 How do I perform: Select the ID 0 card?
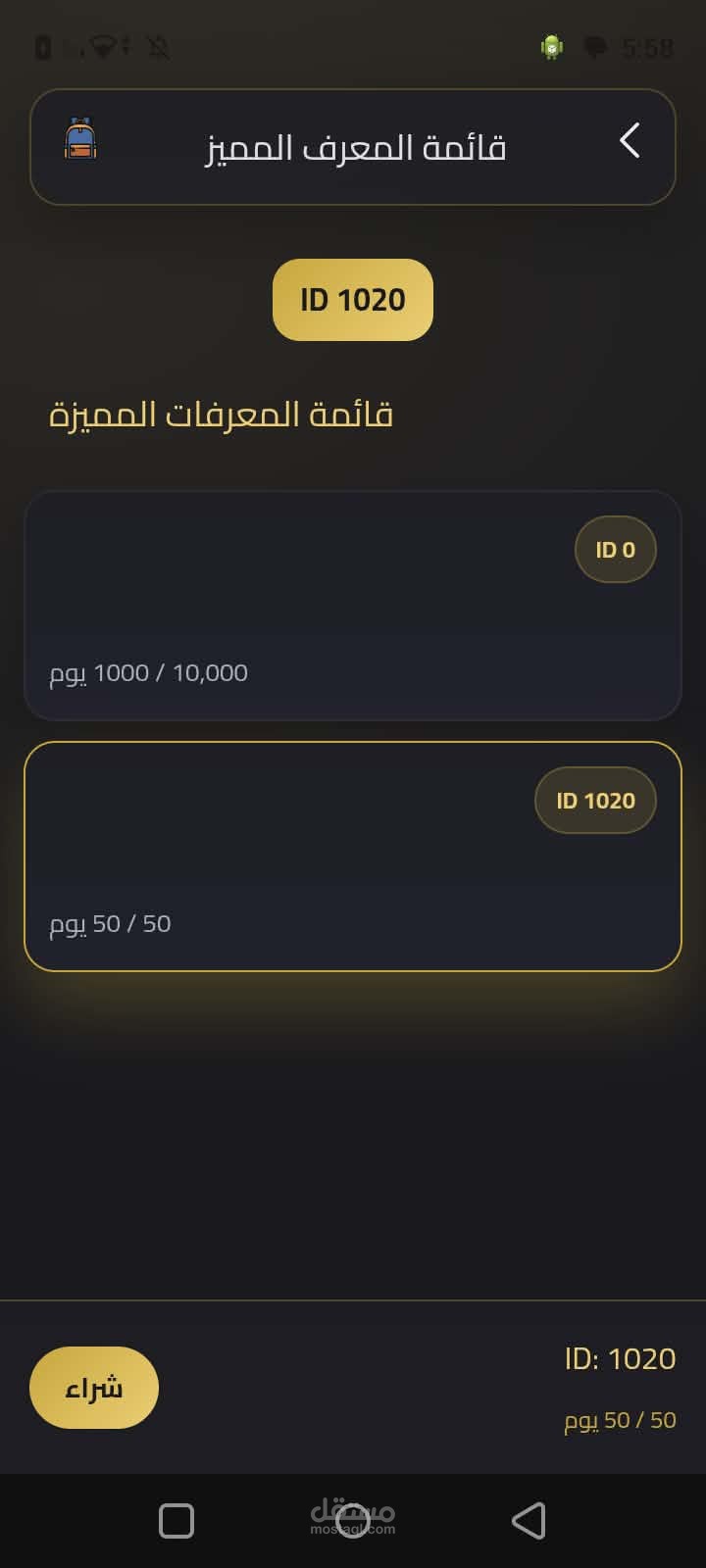352,606
